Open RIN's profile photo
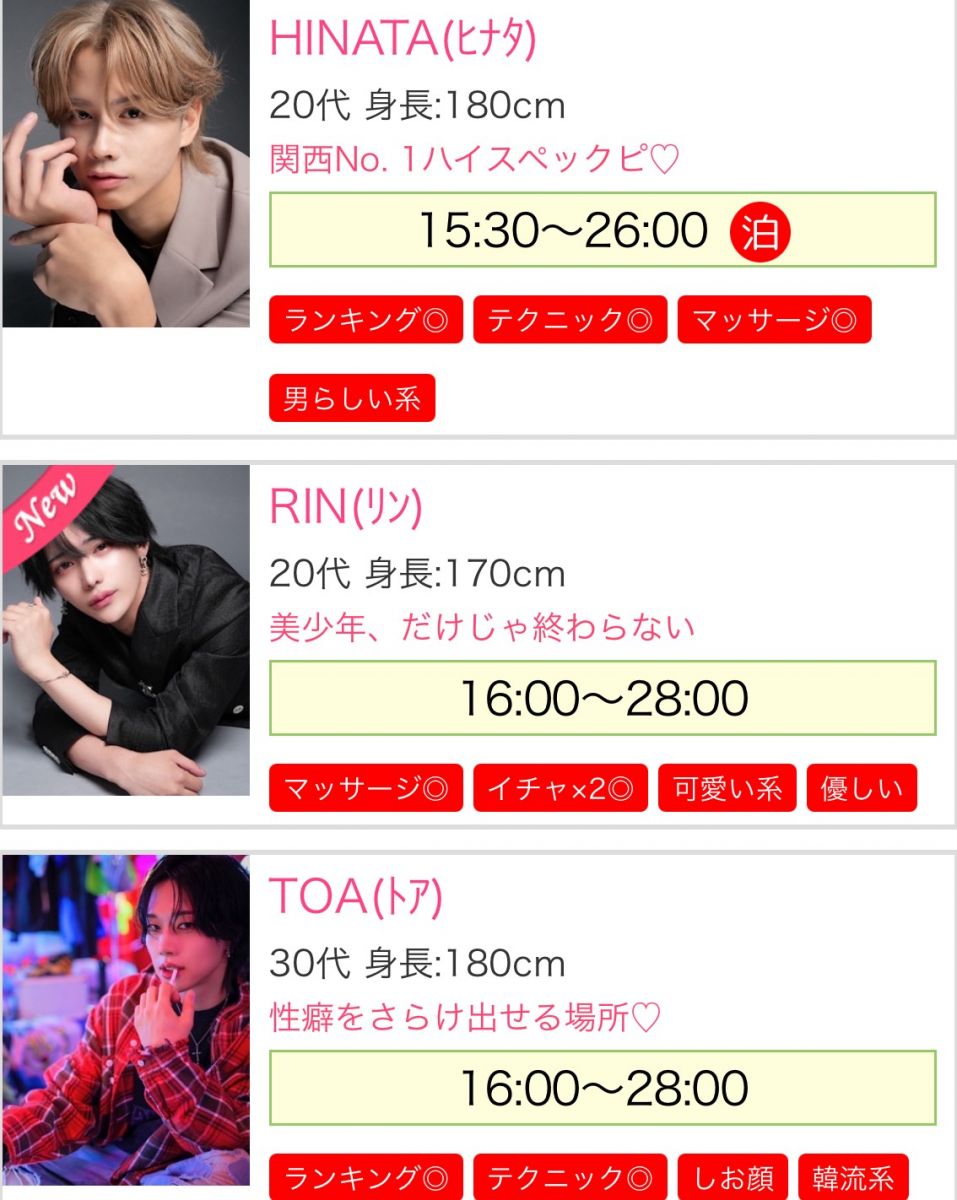957x1200 pixels. pos(126,630)
